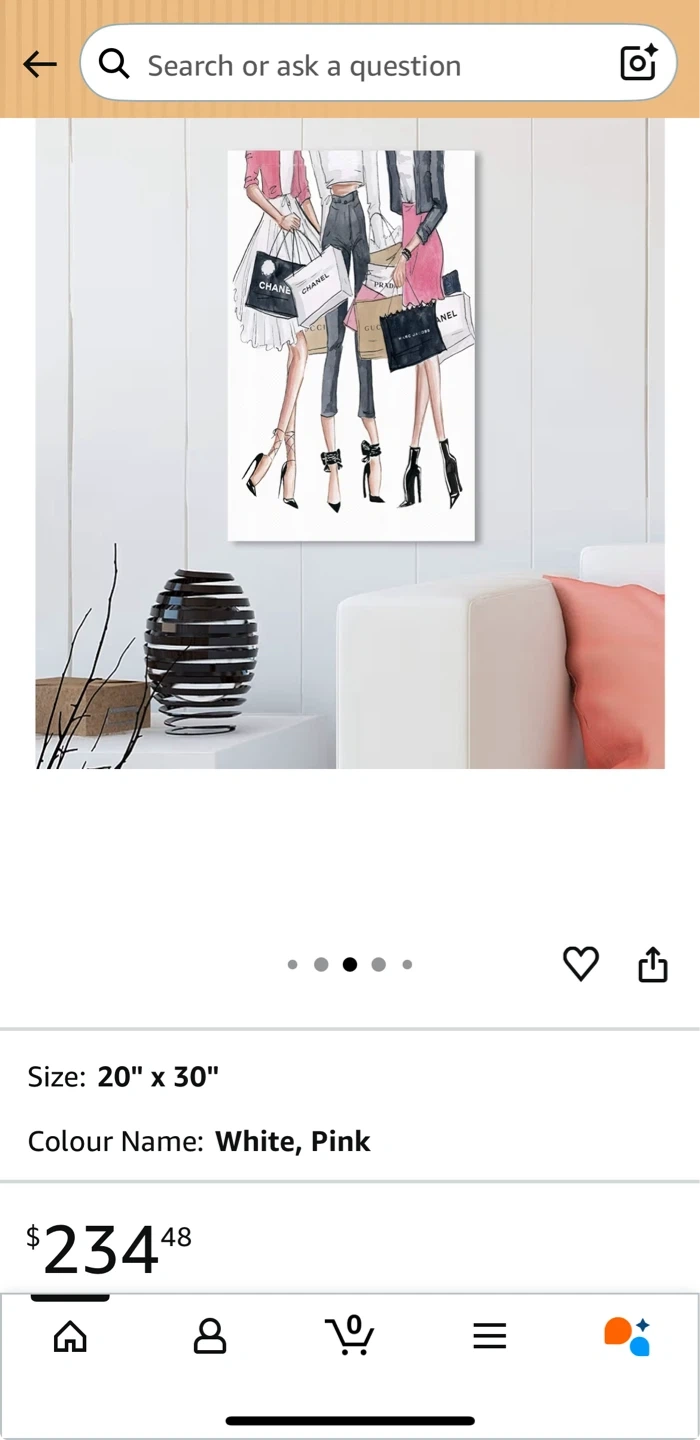Open the camera lens search icon
700x1440 pixels.
(x=638, y=63)
